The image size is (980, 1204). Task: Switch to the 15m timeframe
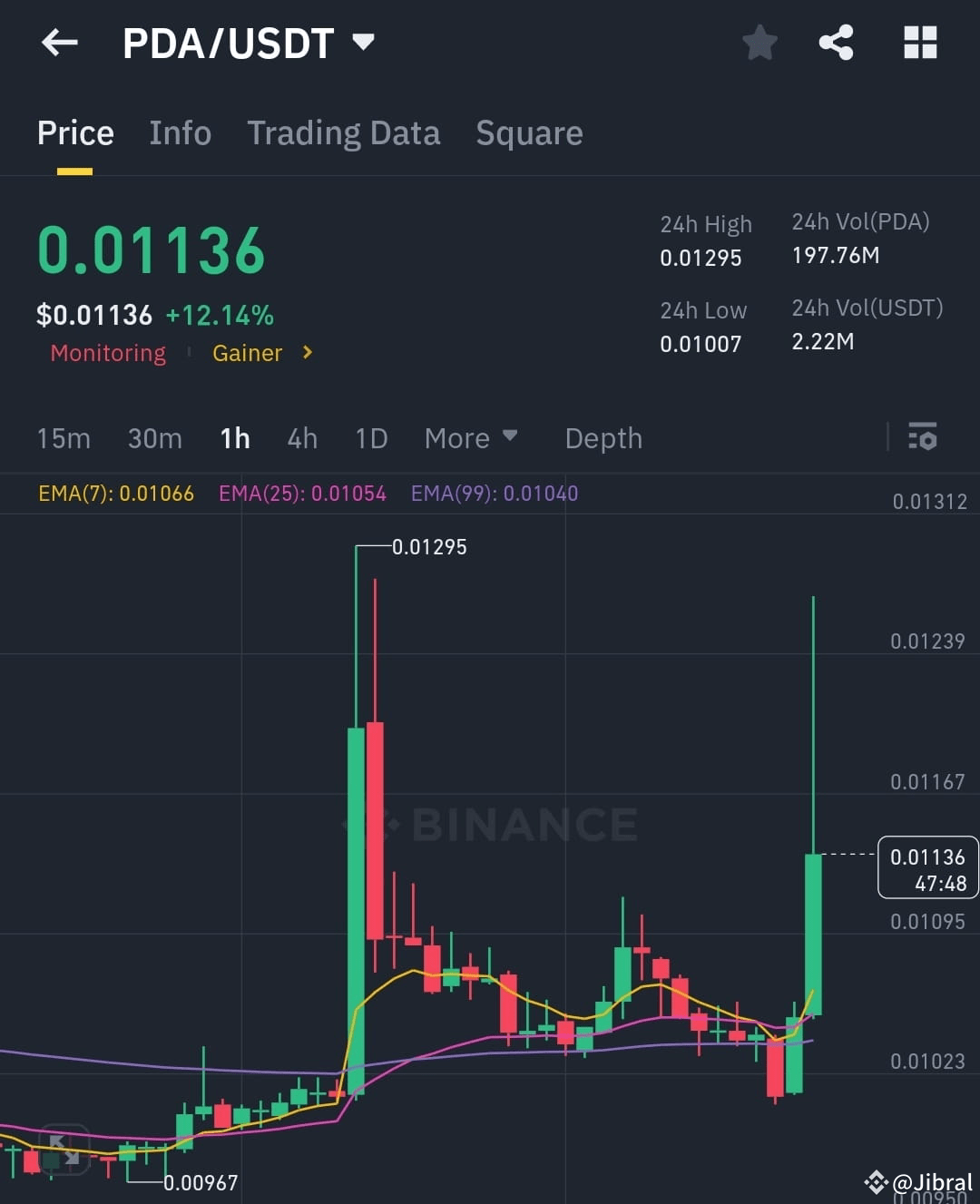tap(63, 438)
